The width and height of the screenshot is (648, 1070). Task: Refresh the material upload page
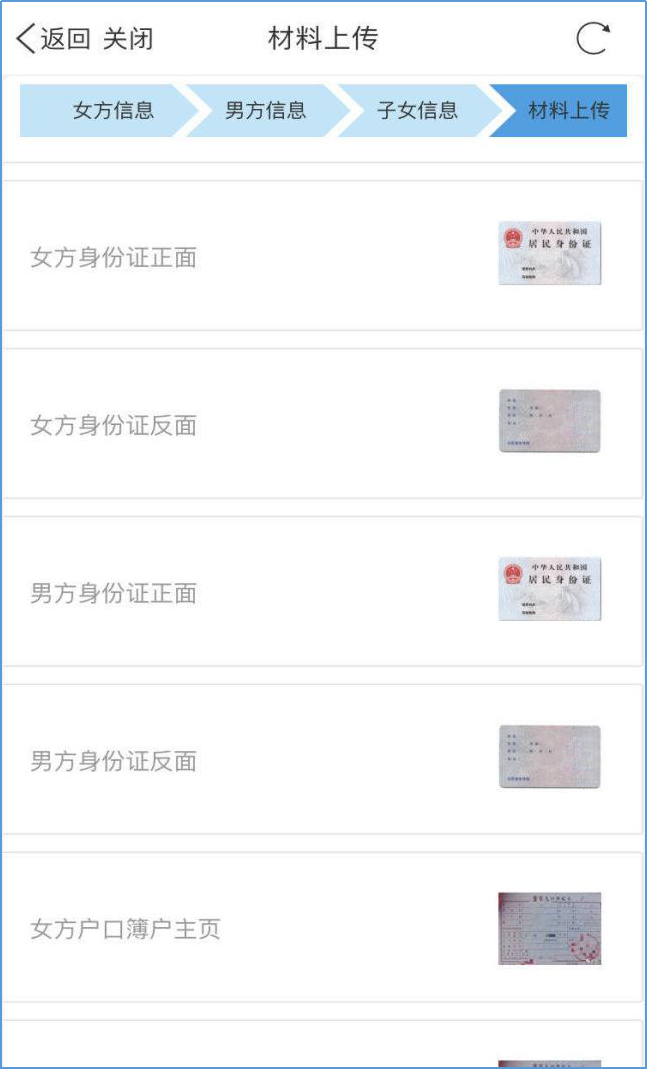click(592, 39)
